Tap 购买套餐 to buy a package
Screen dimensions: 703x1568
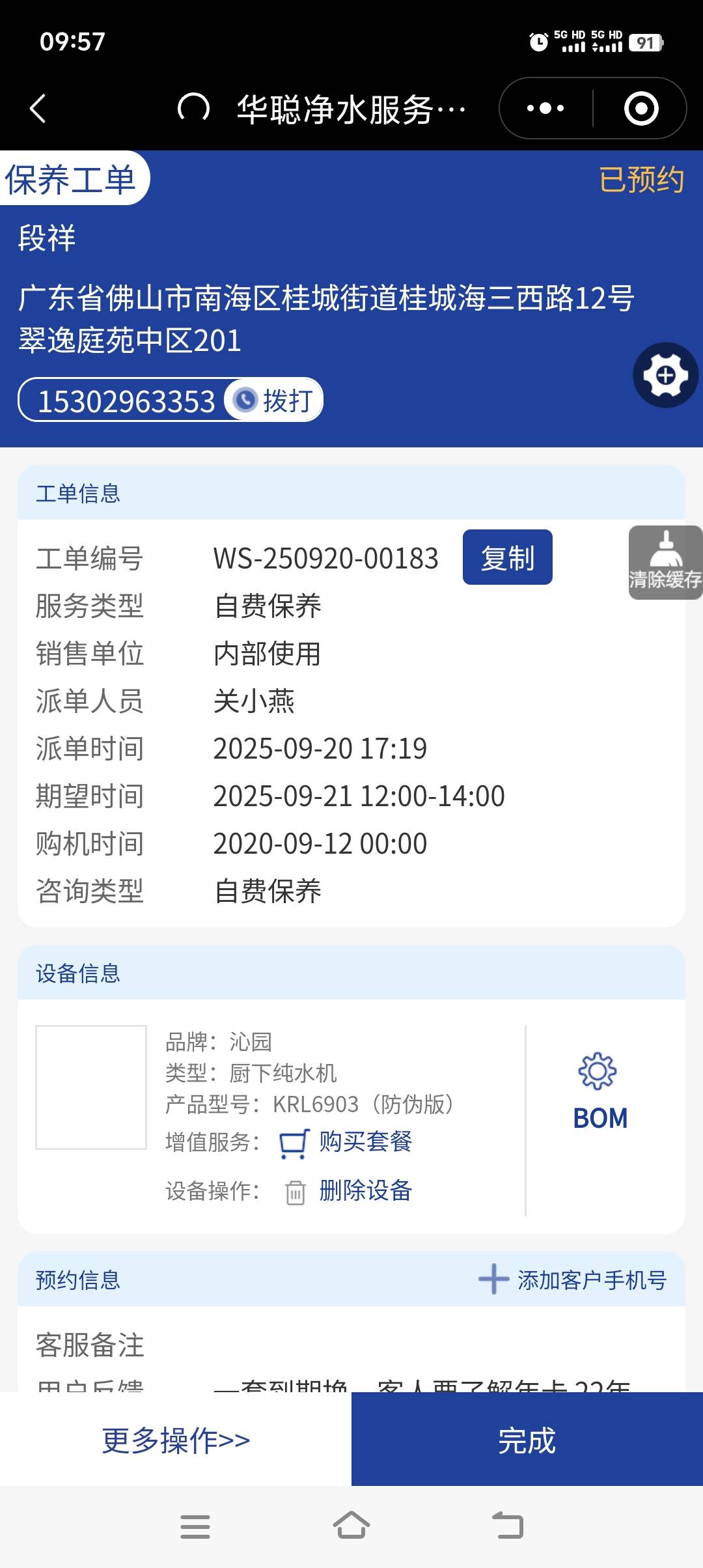pyautogui.click(x=365, y=1141)
